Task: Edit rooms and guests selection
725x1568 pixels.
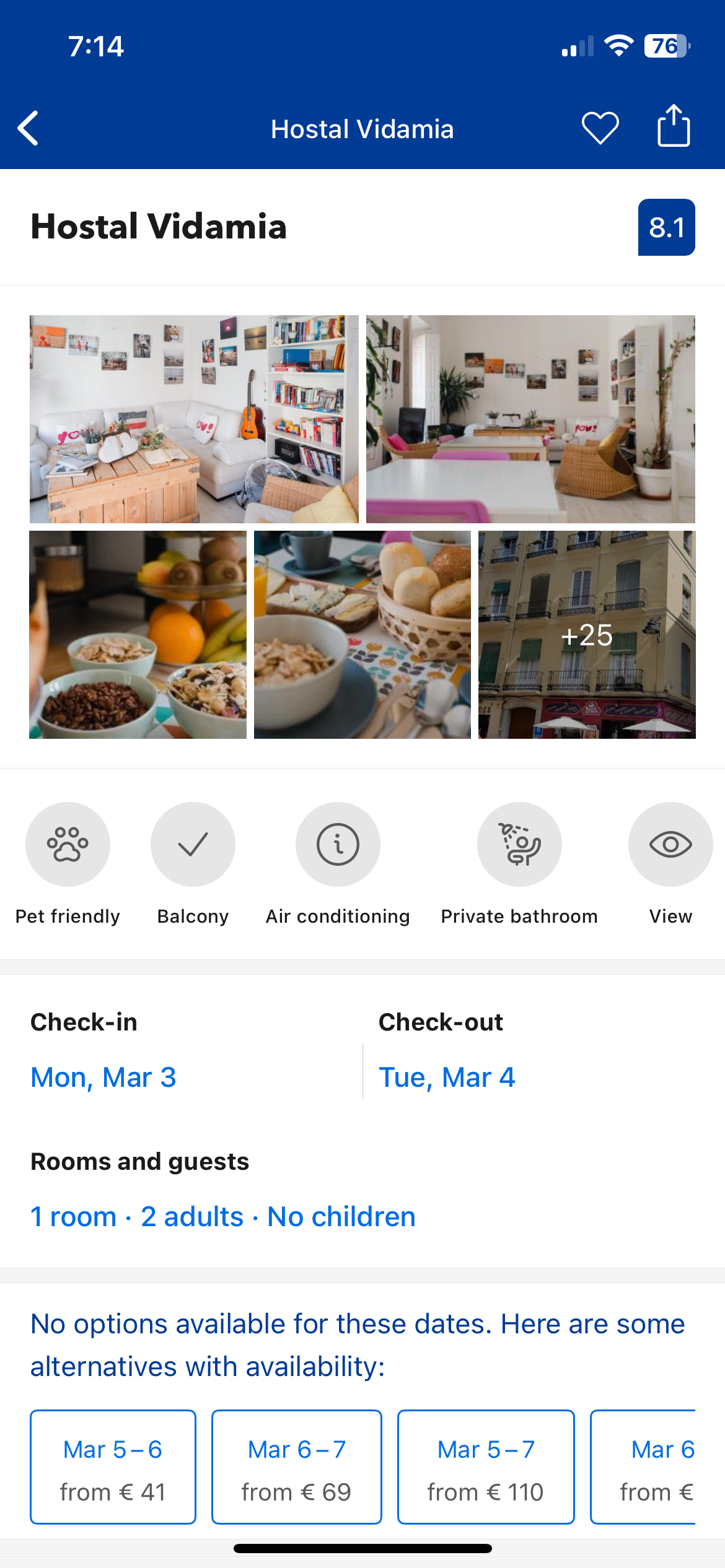Action: coord(223,1217)
